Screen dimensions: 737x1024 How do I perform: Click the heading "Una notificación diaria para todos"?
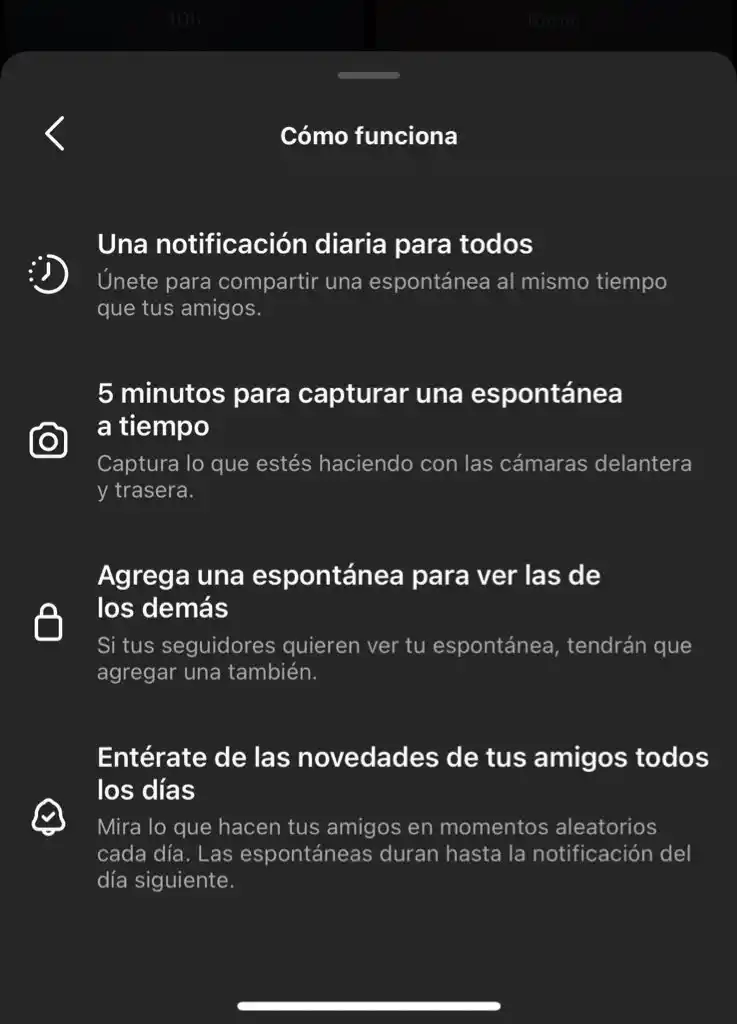[x=315, y=243]
